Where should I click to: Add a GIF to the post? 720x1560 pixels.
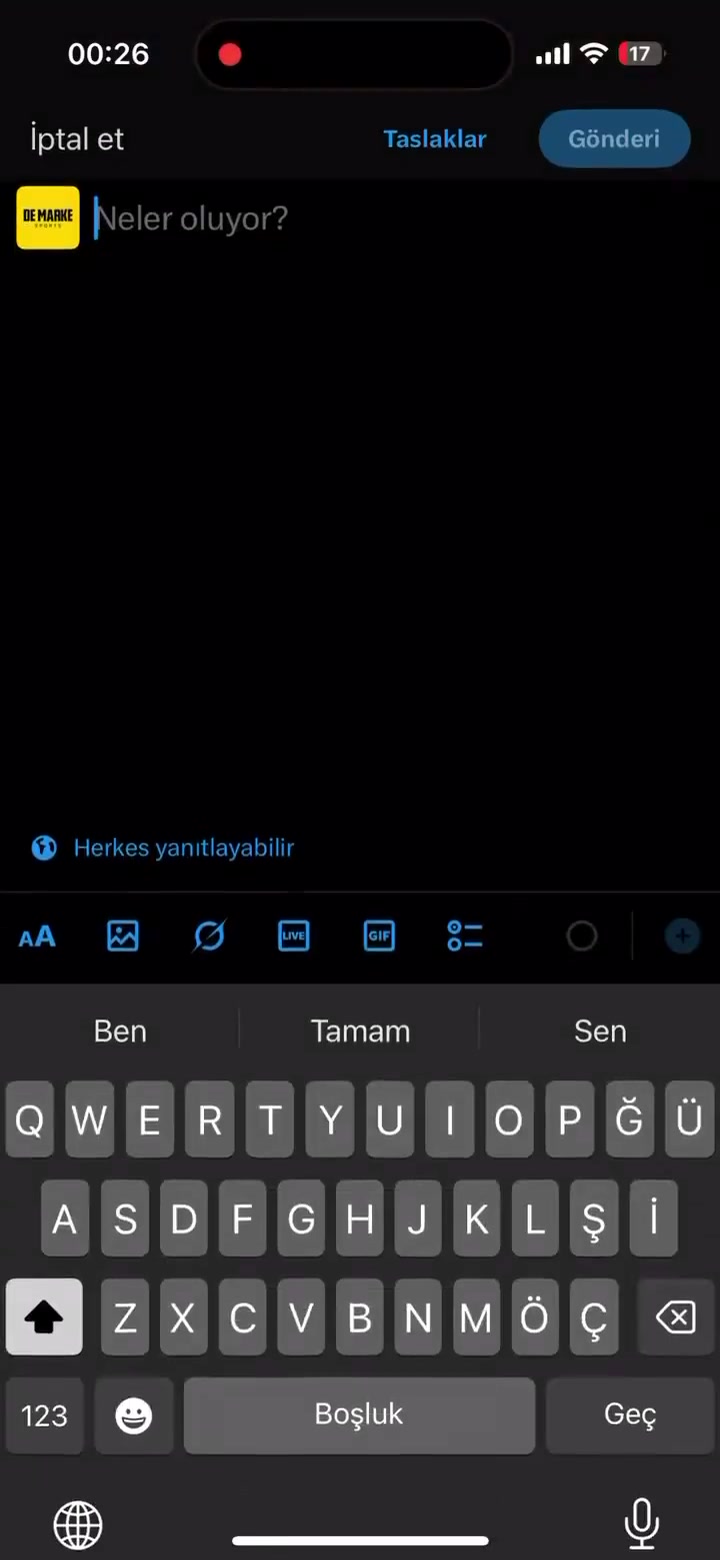[379, 936]
